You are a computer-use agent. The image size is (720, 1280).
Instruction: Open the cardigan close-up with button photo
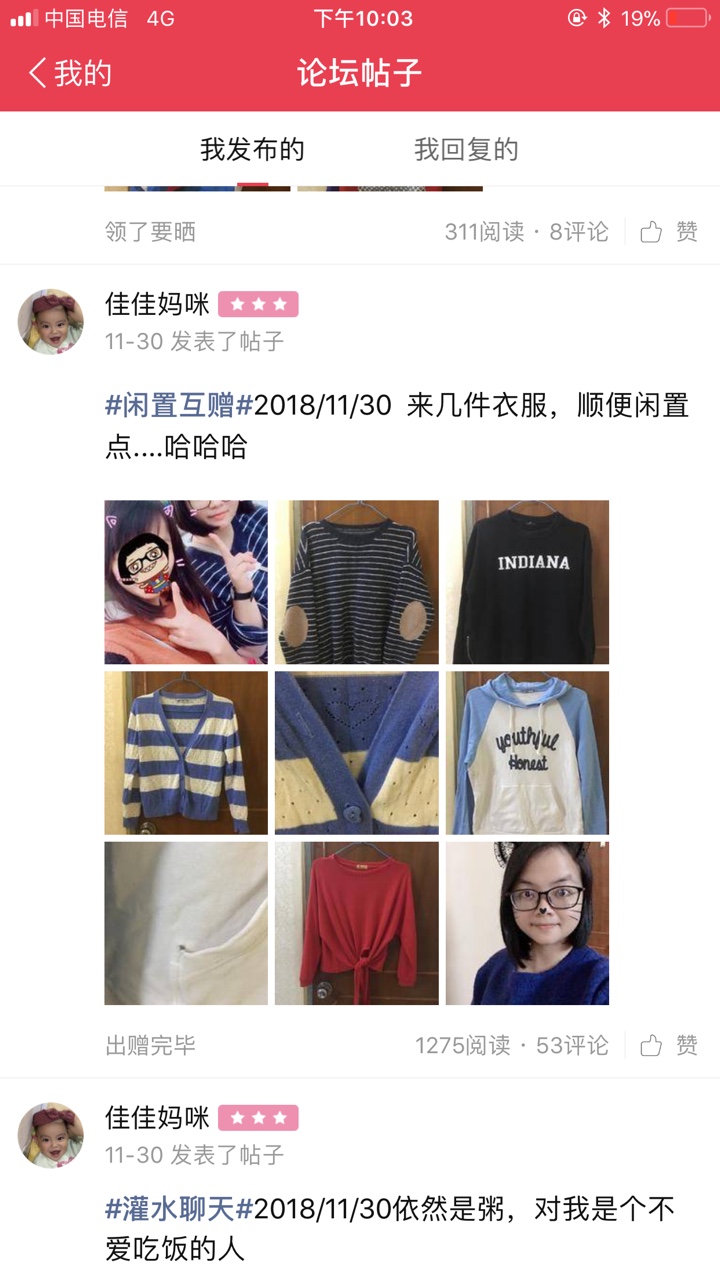coord(357,752)
